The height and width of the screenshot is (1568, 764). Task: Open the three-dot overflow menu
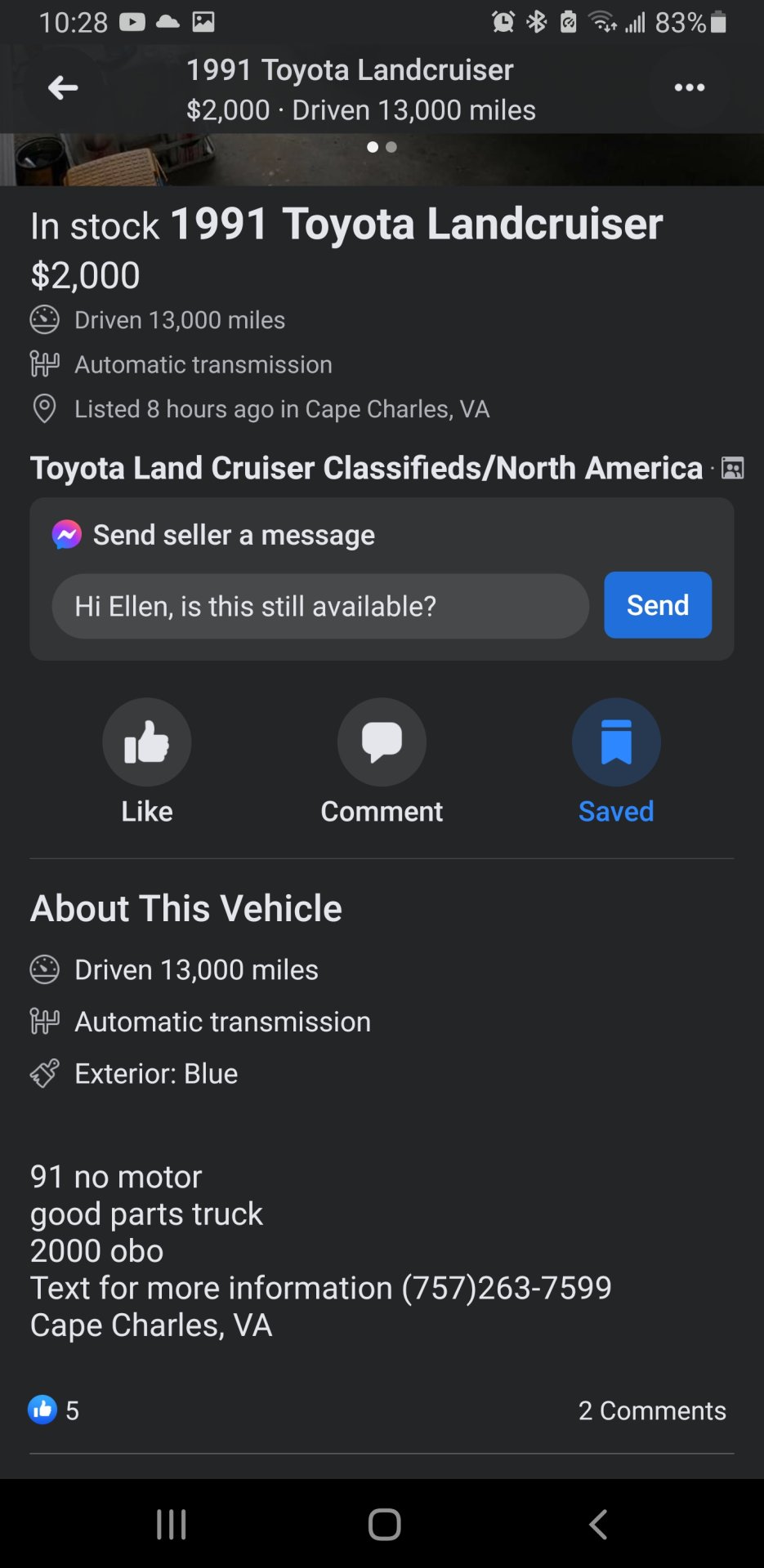click(690, 87)
